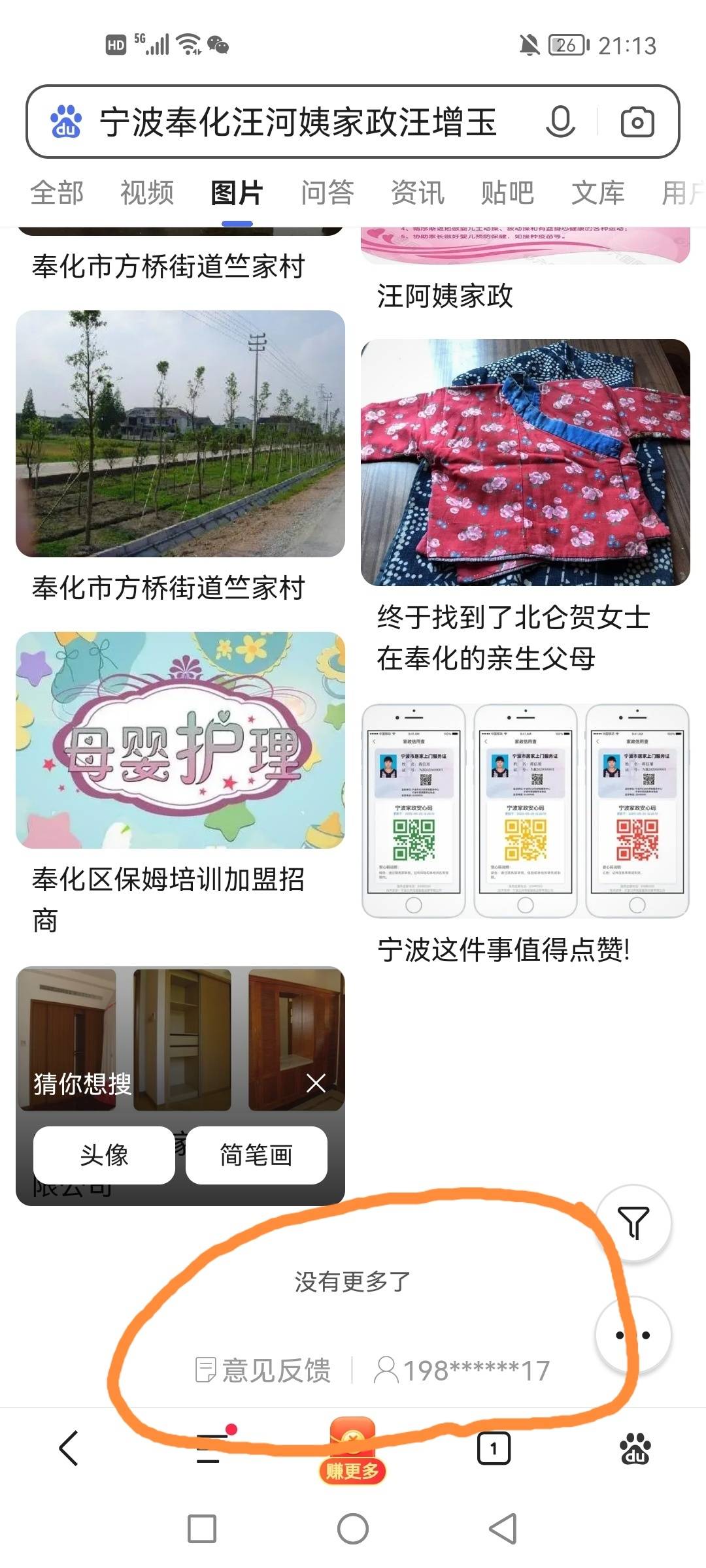Screen dimensions: 706x1568
Task: Open the 宁波这件事值得点赞 phones picture
Action: click(x=526, y=811)
